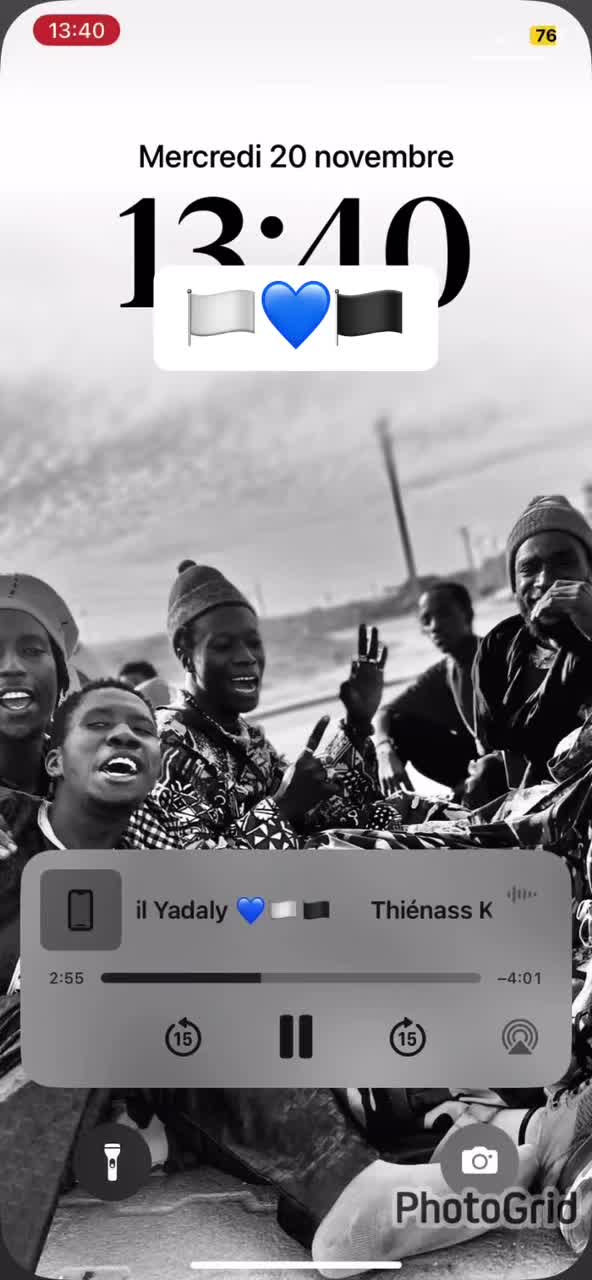592x1280 pixels.
Task: Open AirPlay output options
Action: point(520,1037)
